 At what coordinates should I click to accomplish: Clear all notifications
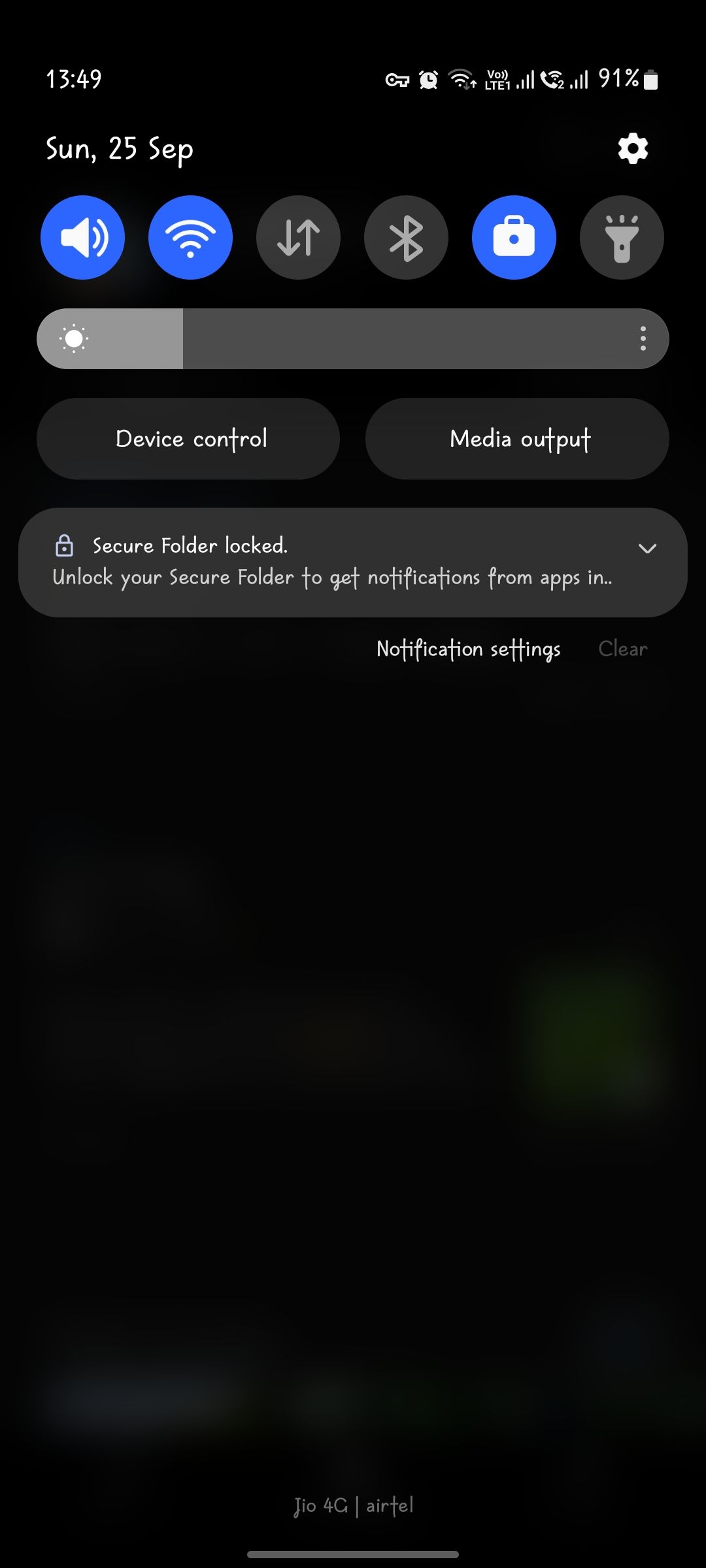pyautogui.click(x=622, y=649)
